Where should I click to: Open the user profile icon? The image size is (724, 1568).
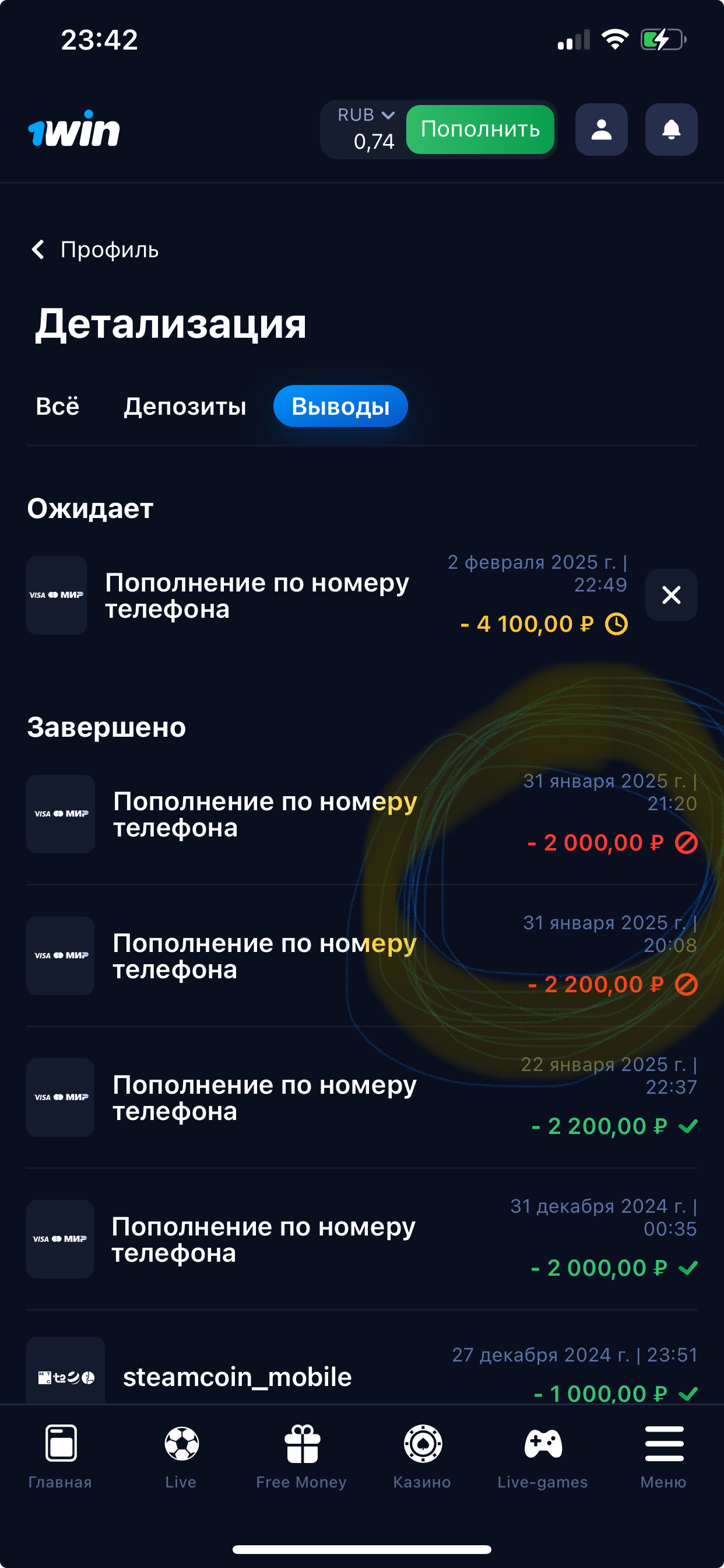601,129
